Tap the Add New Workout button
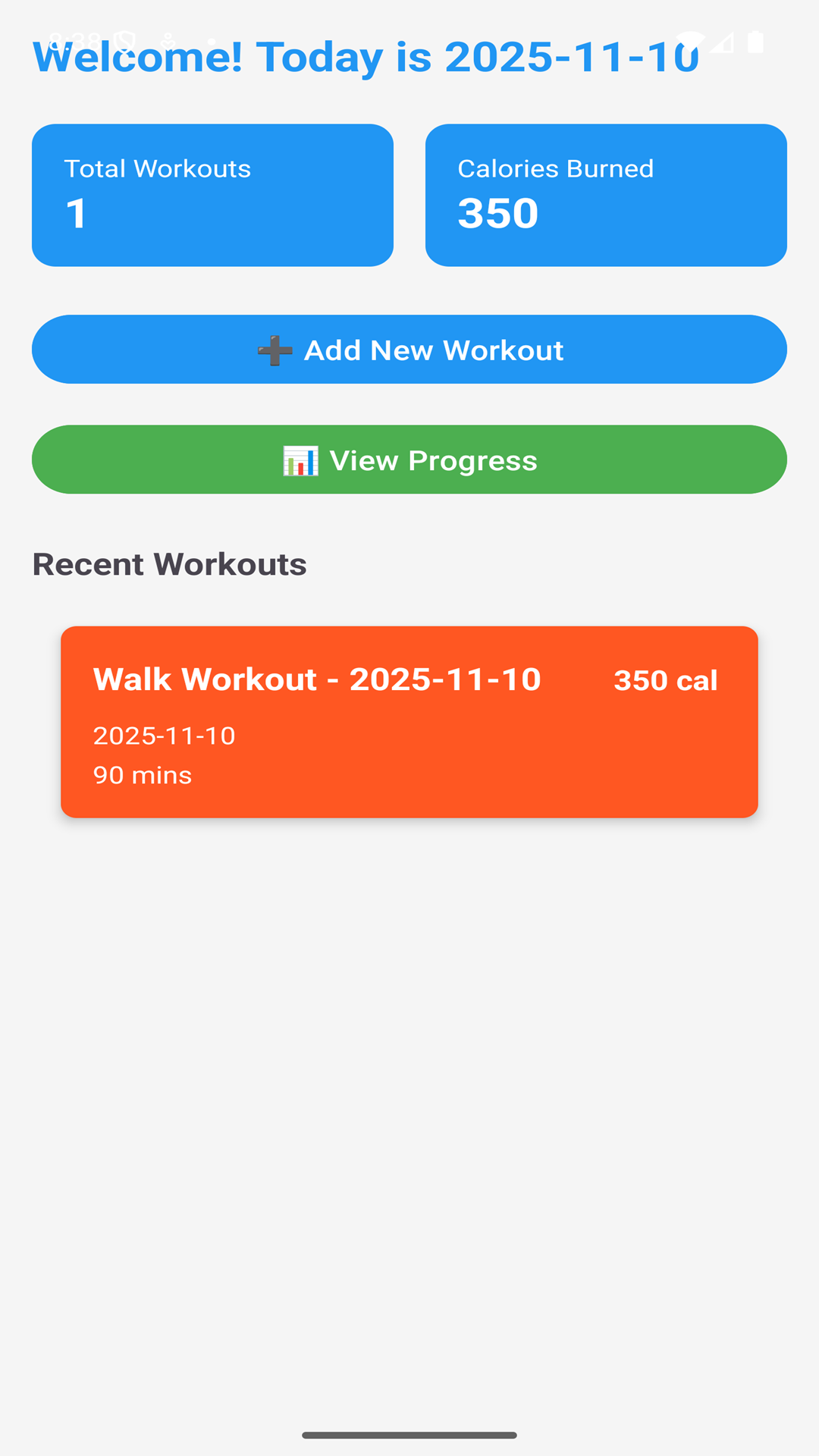 [409, 350]
